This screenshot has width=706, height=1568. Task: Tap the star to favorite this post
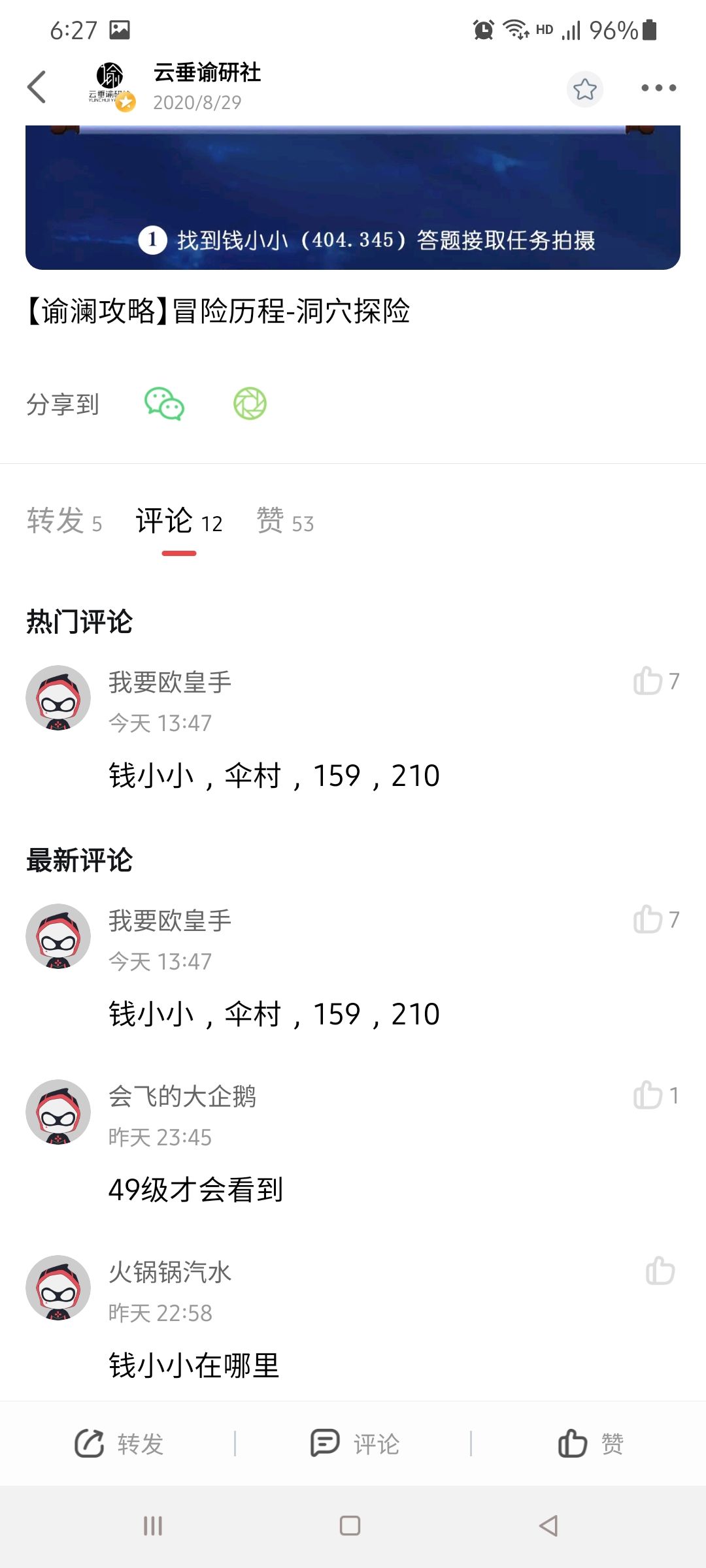(584, 88)
